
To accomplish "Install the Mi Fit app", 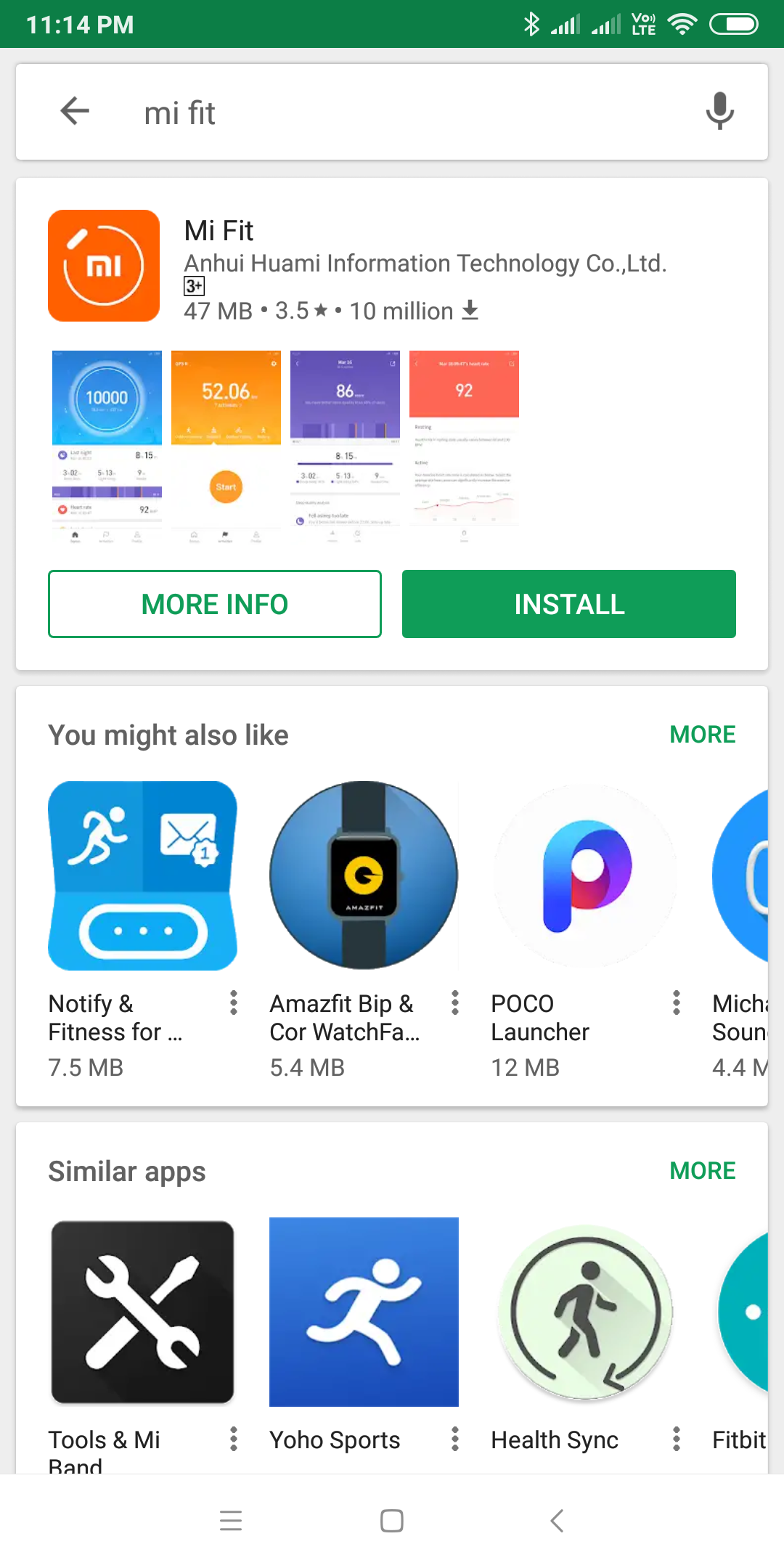I will coord(569,604).
